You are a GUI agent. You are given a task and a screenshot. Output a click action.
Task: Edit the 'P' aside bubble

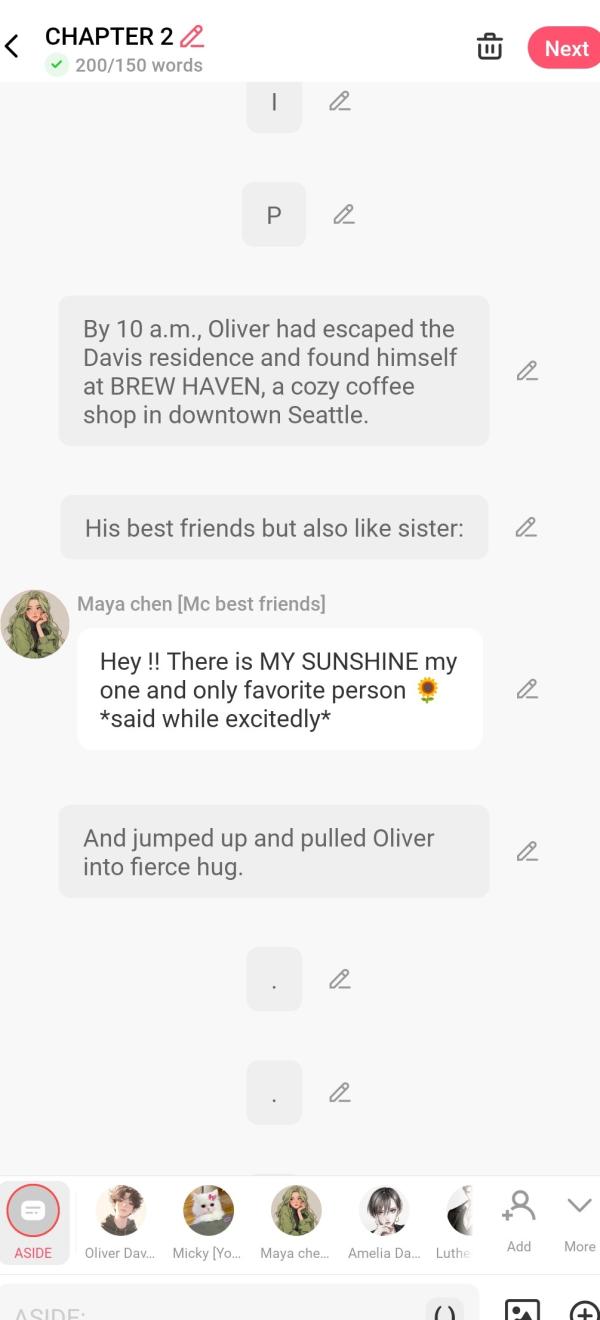tap(344, 215)
